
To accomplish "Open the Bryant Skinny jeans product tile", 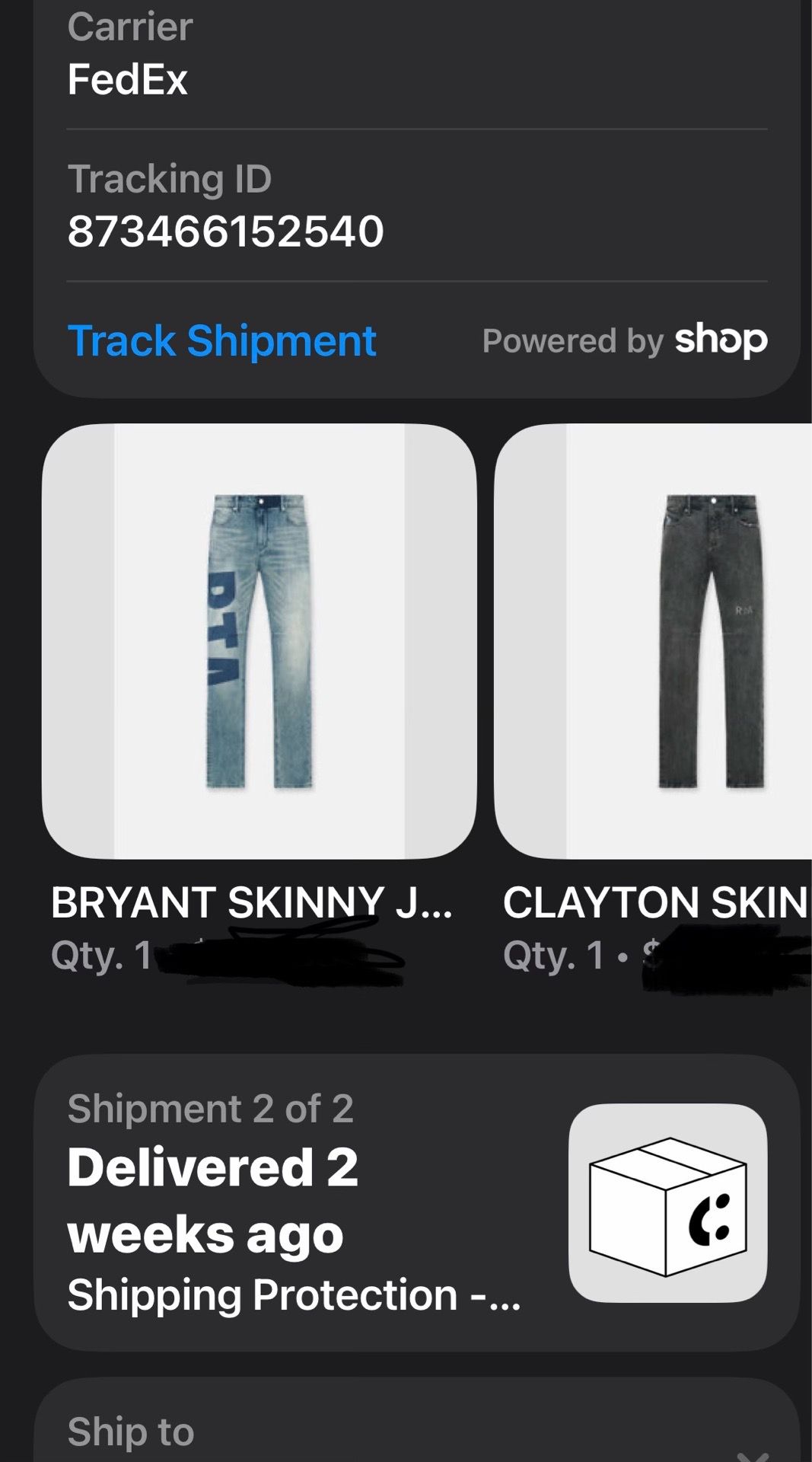I will (260, 641).
